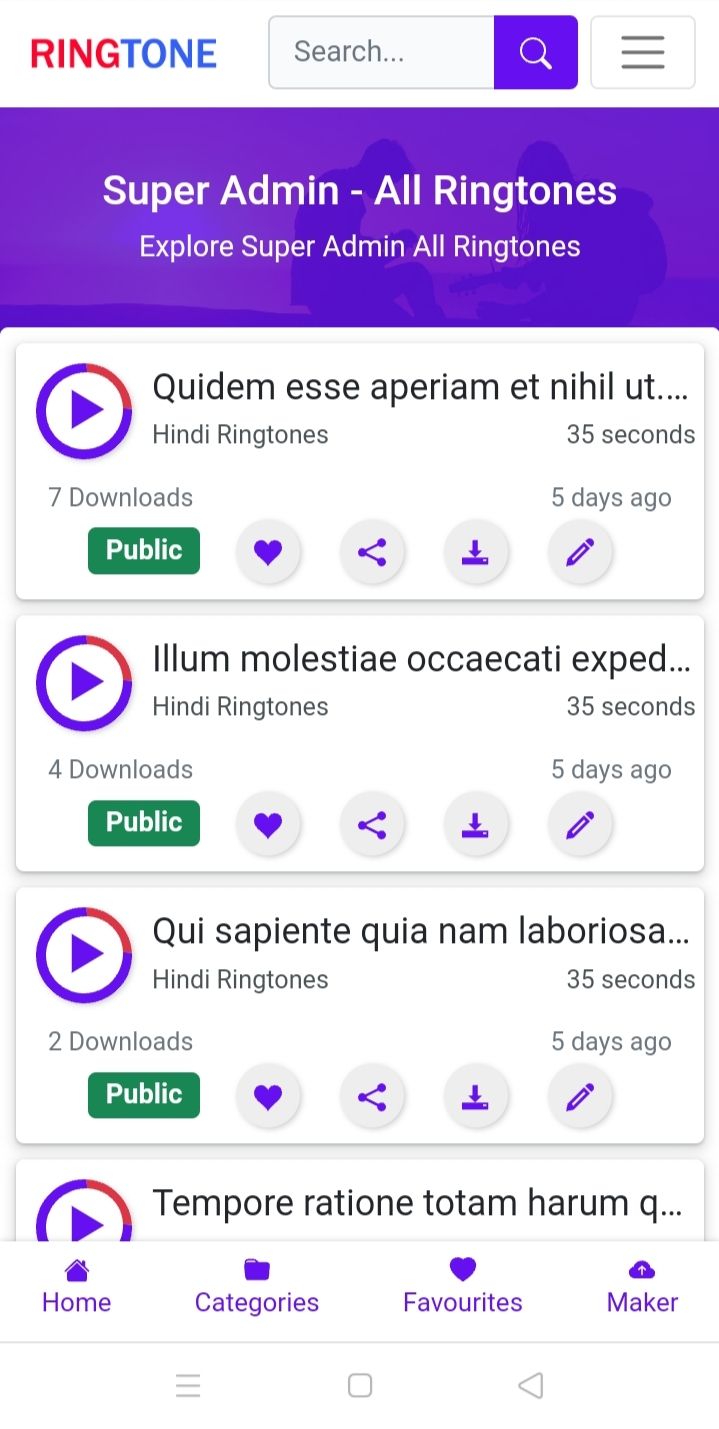Share the Quidem esse aperiam ringtone
This screenshot has height=1429, width=719.
[372, 552]
